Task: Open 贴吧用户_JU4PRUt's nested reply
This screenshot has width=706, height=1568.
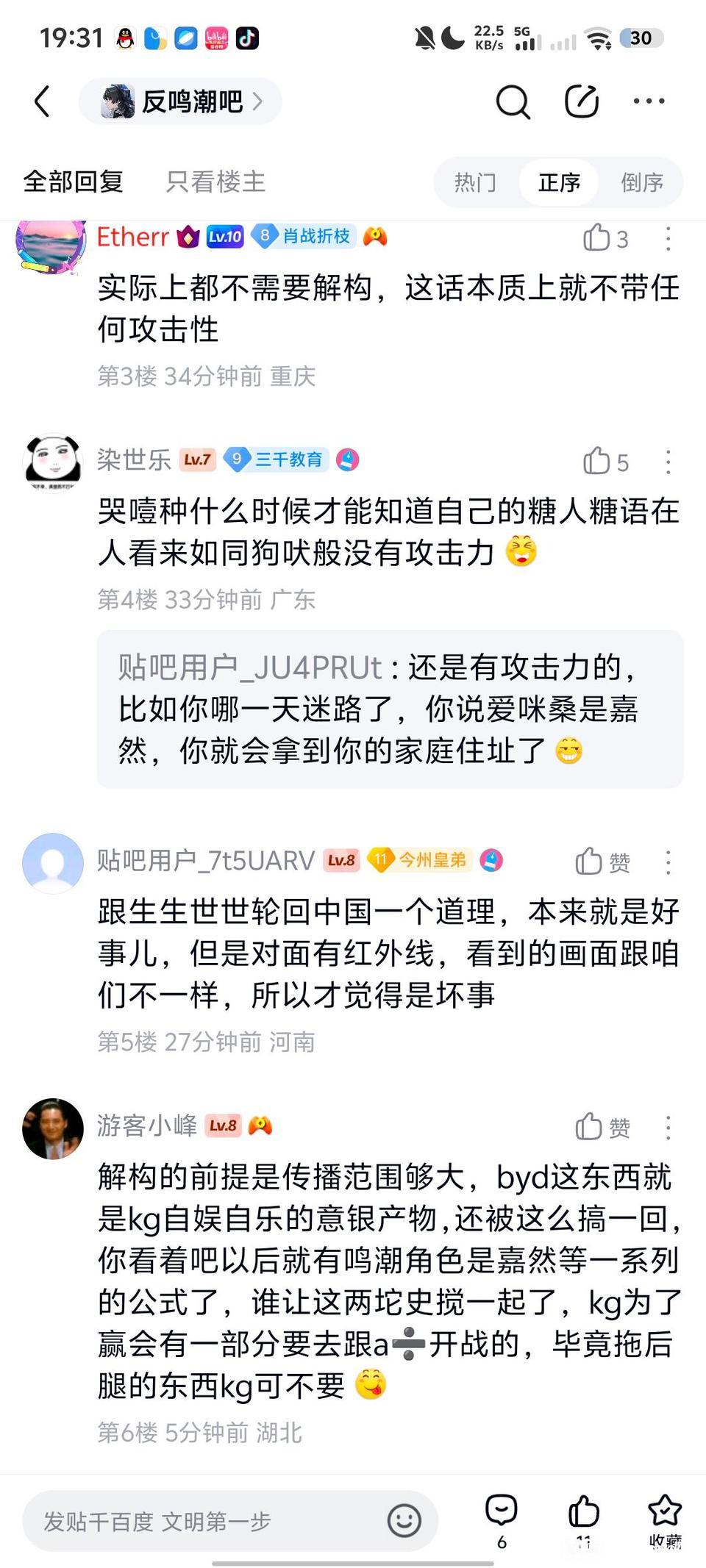Action: [x=391, y=709]
